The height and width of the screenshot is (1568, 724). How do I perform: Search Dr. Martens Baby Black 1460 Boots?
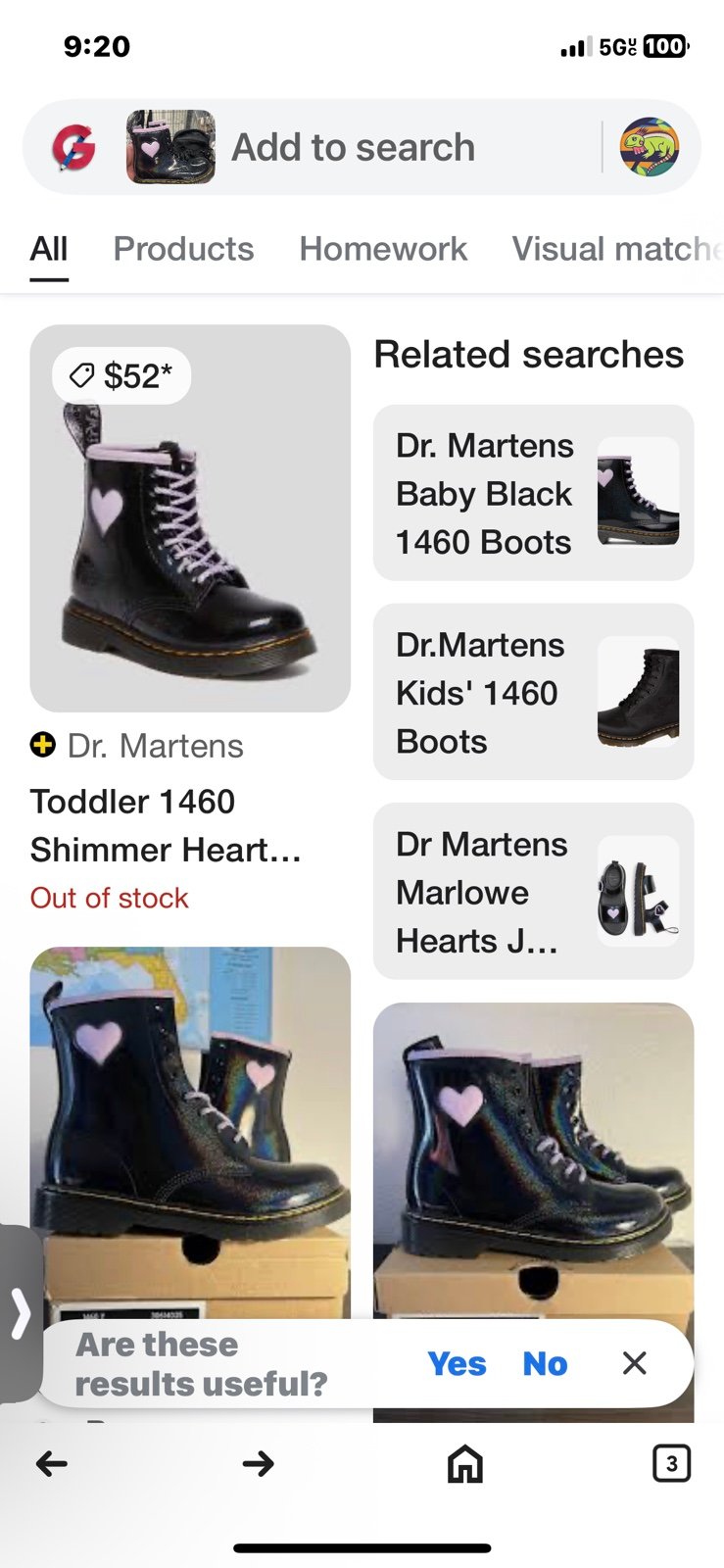[x=534, y=493]
